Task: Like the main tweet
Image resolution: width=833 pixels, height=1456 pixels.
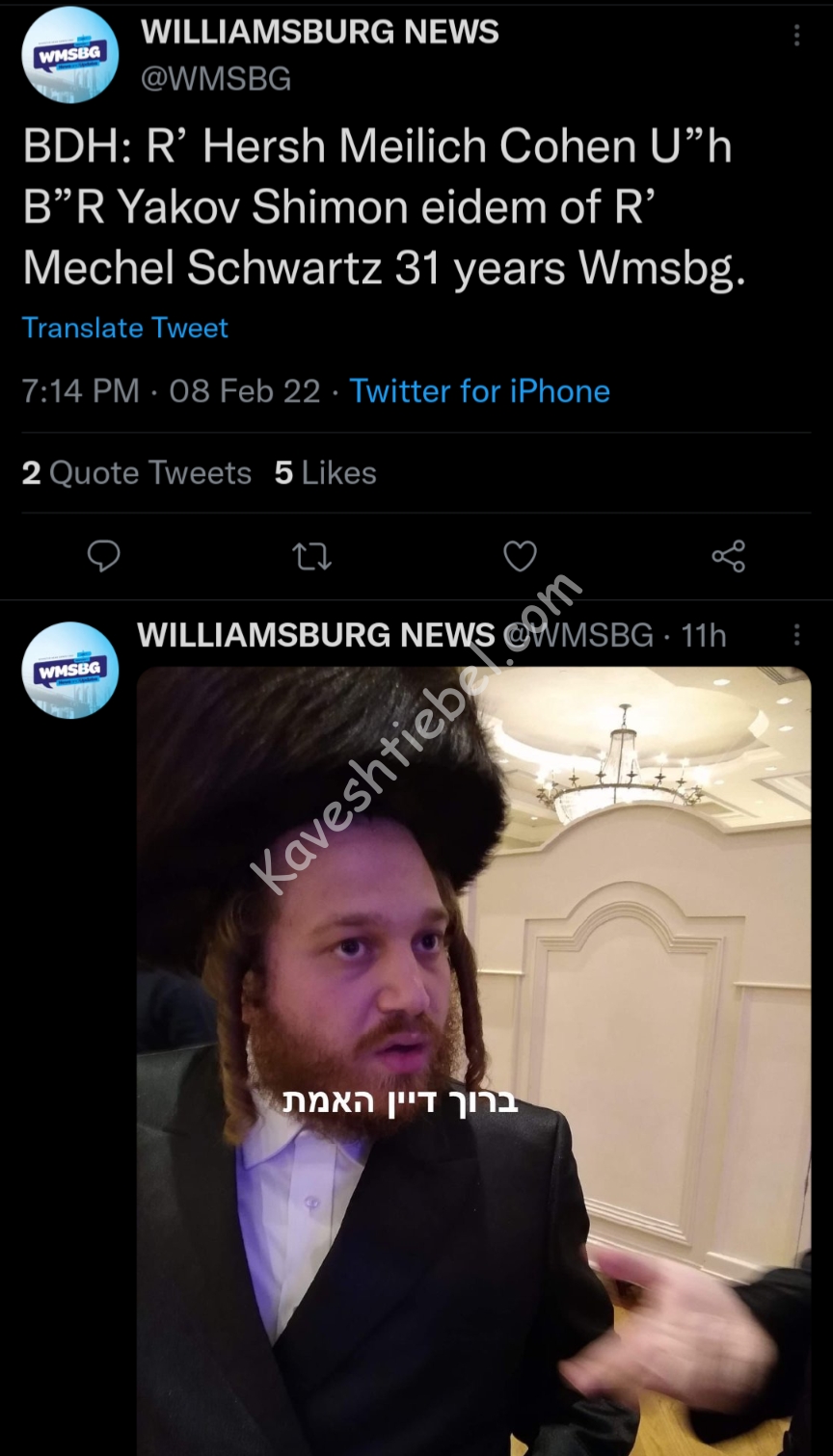Action: pos(521,556)
